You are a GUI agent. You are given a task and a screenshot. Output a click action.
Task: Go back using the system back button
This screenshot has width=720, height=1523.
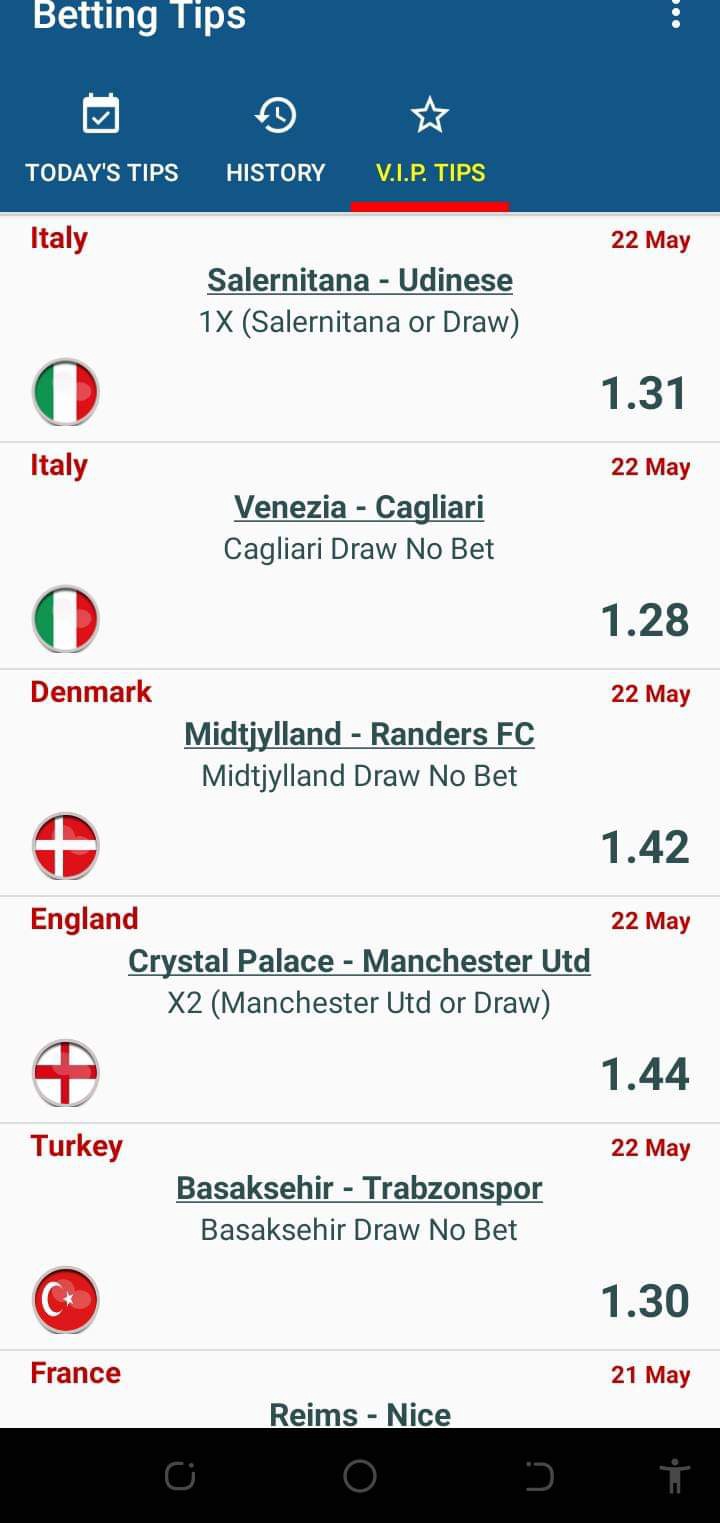(539, 1476)
